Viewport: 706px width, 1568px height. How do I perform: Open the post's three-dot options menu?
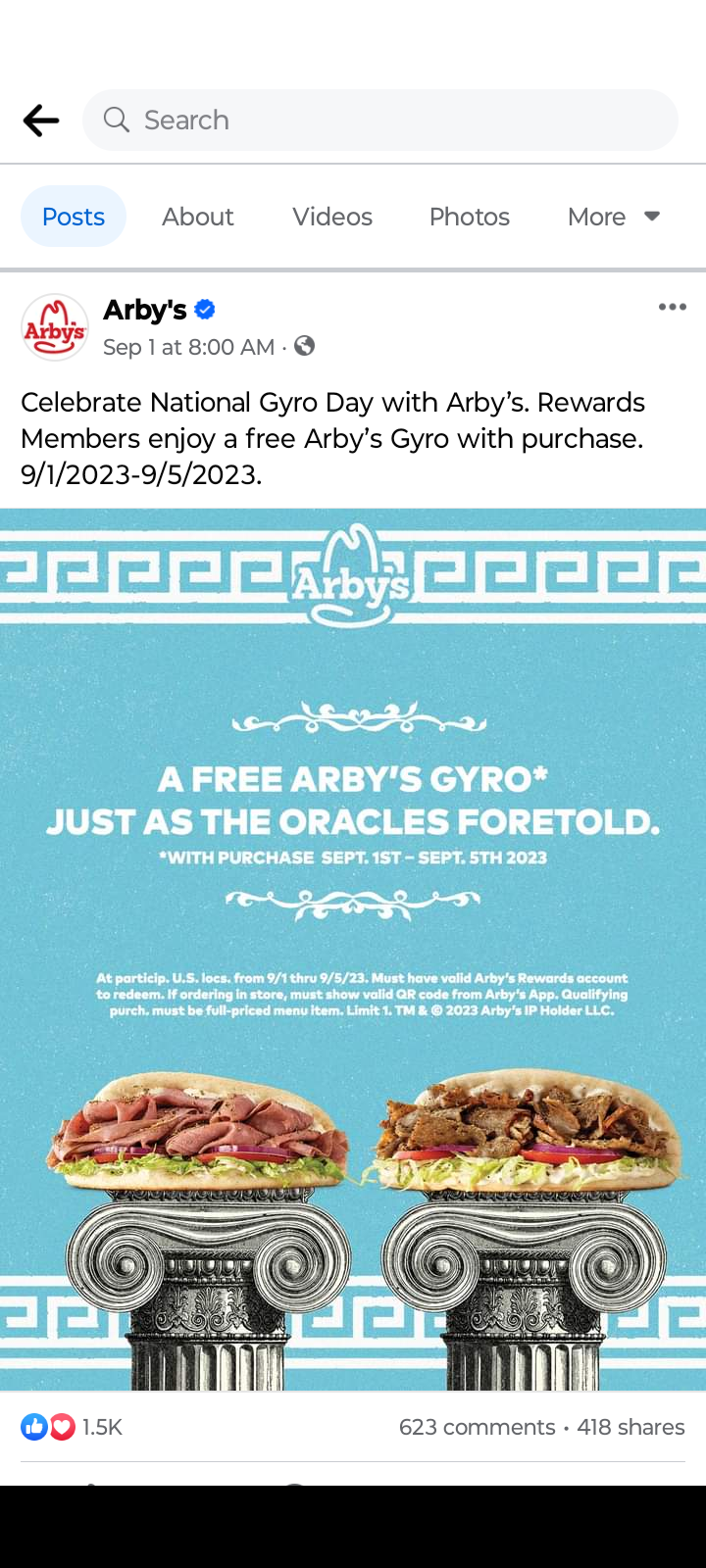[x=672, y=308]
